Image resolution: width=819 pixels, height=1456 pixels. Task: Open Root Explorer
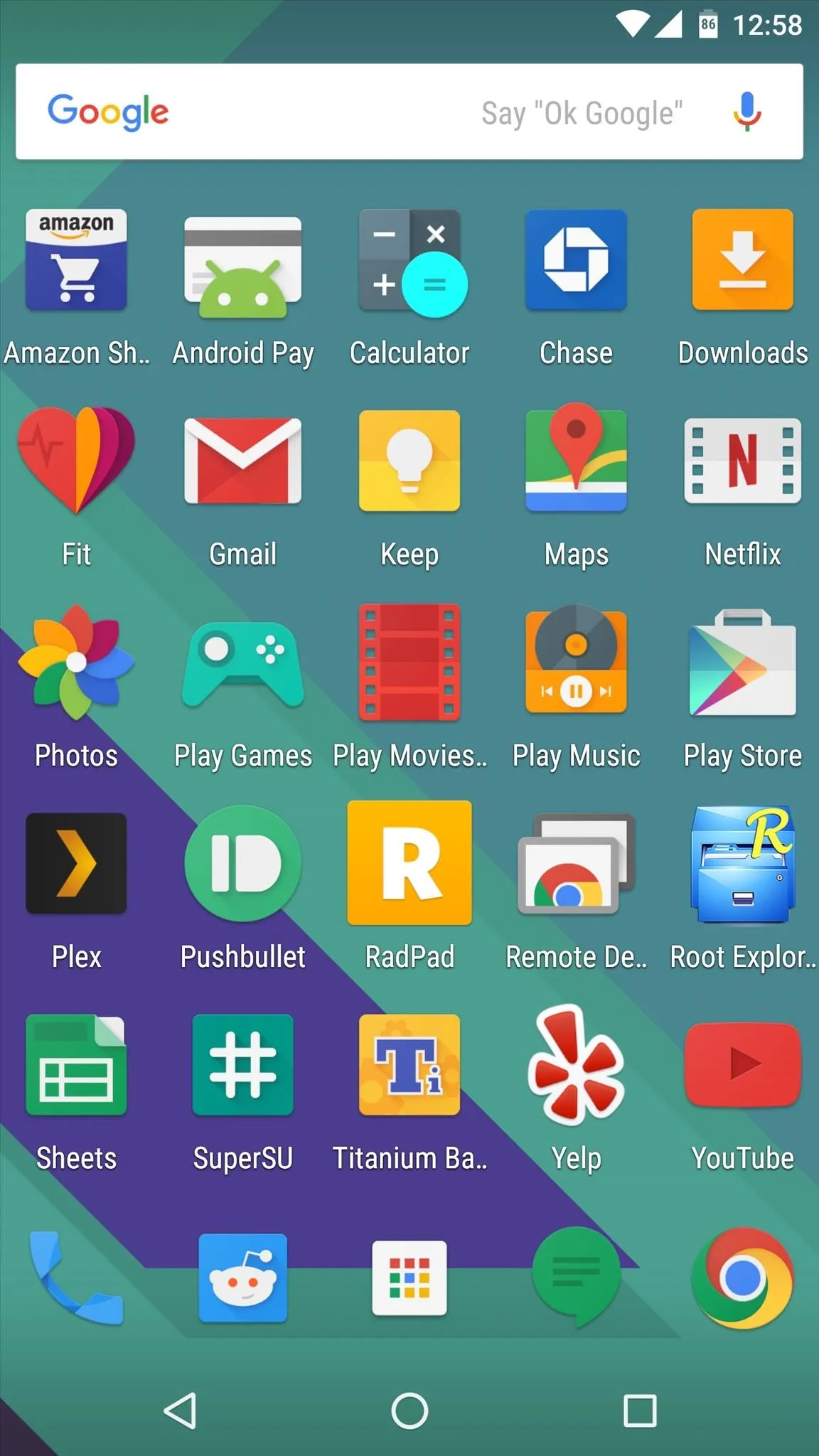pos(742,864)
